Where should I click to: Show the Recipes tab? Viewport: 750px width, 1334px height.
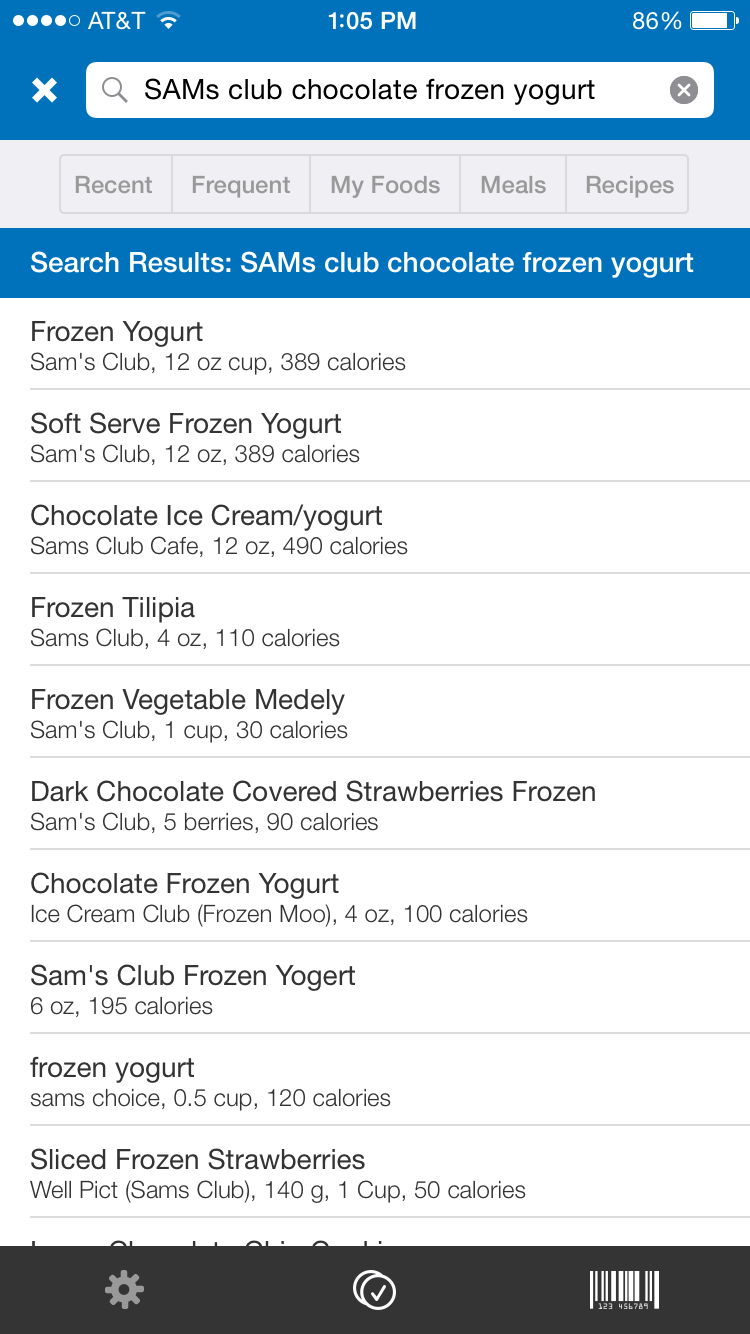tap(628, 184)
